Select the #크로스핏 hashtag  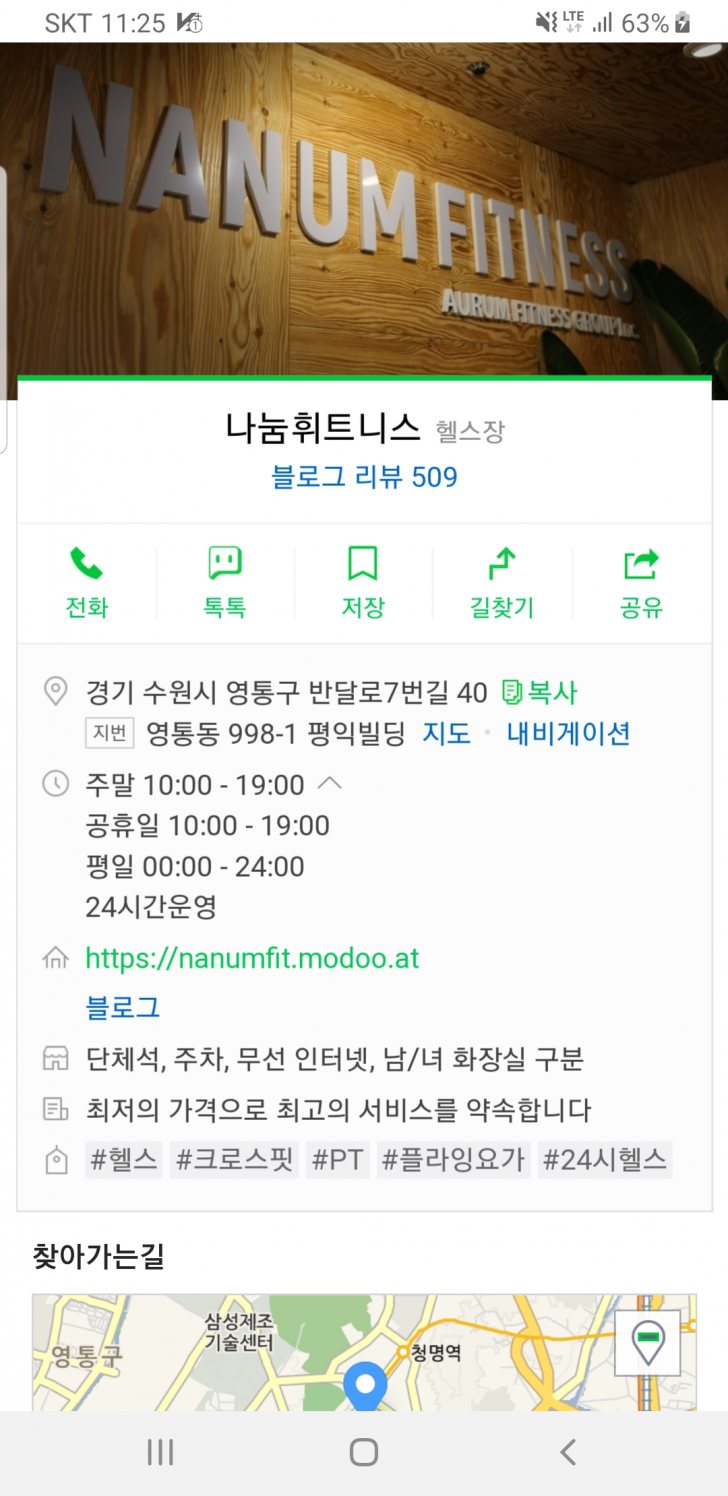(x=234, y=1160)
